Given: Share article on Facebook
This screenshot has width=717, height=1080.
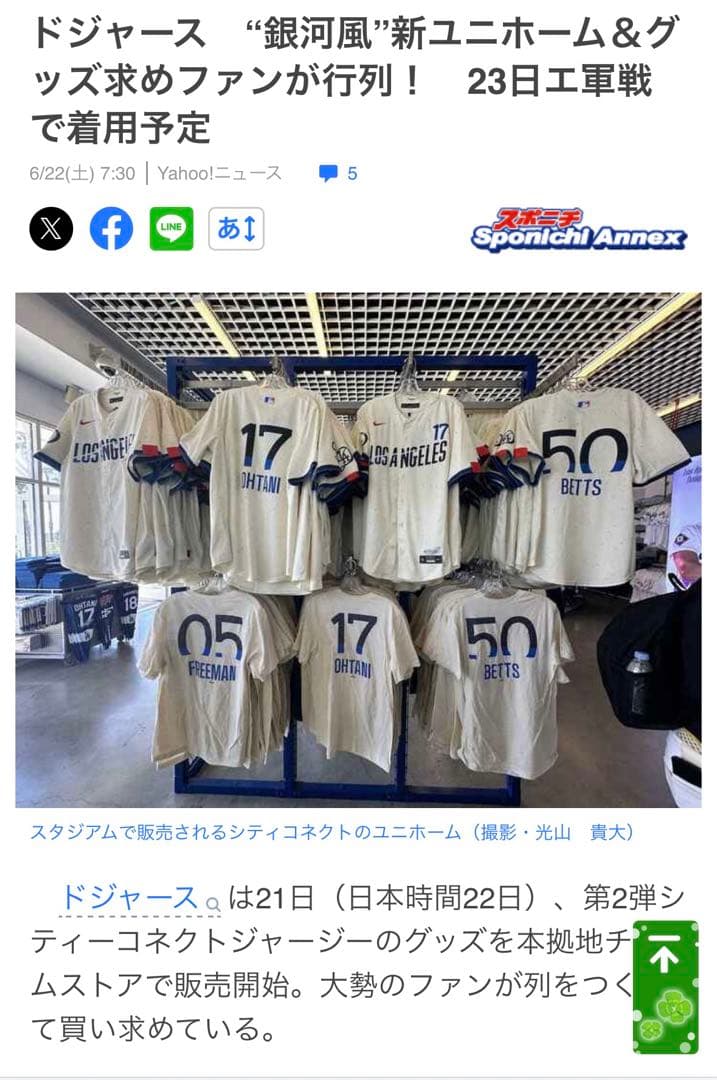Looking at the screenshot, I should tap(111, 229).
